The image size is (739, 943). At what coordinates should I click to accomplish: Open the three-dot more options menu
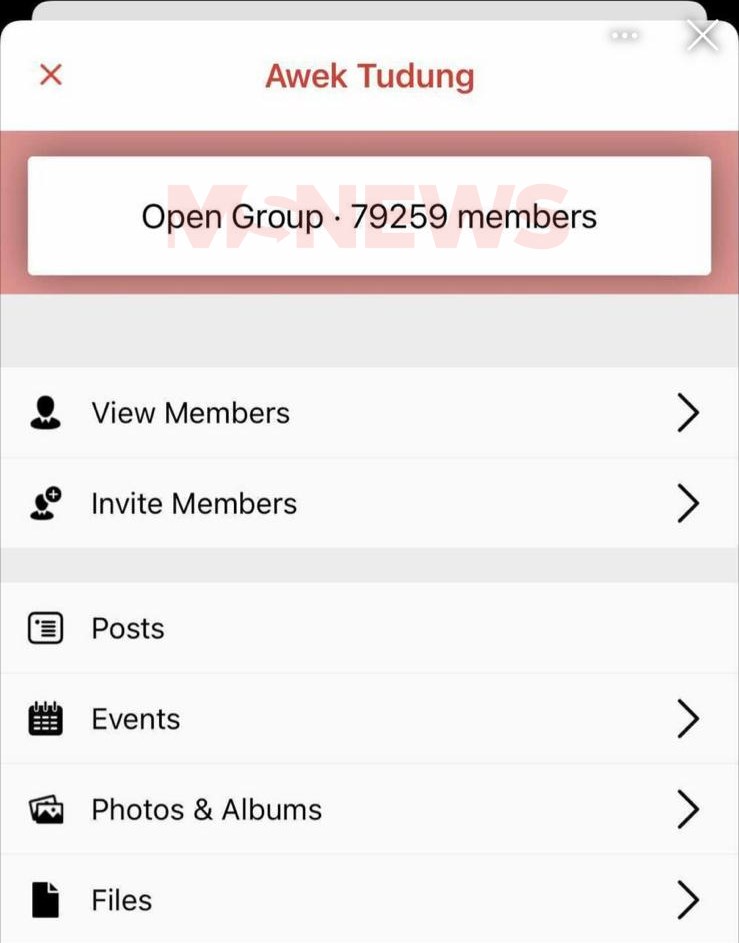tap(624, 36)
